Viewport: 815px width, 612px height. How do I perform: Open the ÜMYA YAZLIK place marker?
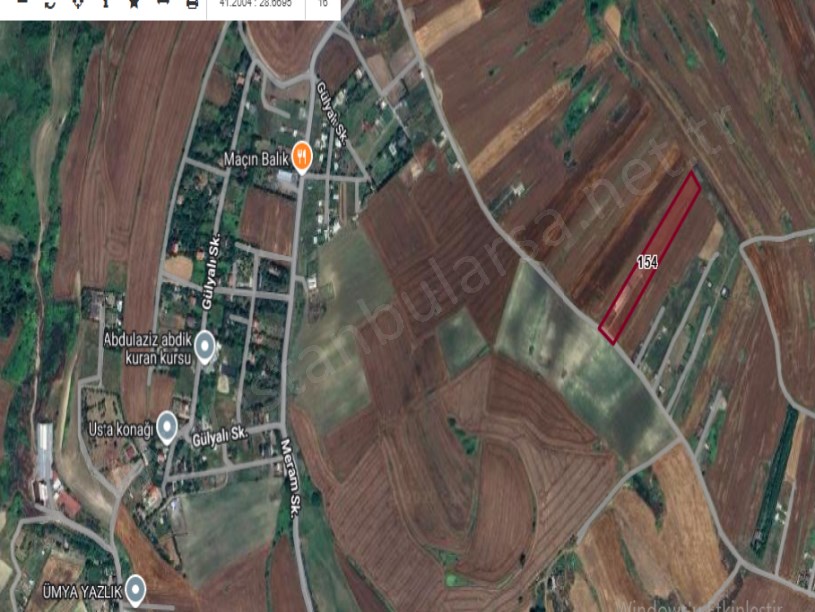(x=135, y=588)
